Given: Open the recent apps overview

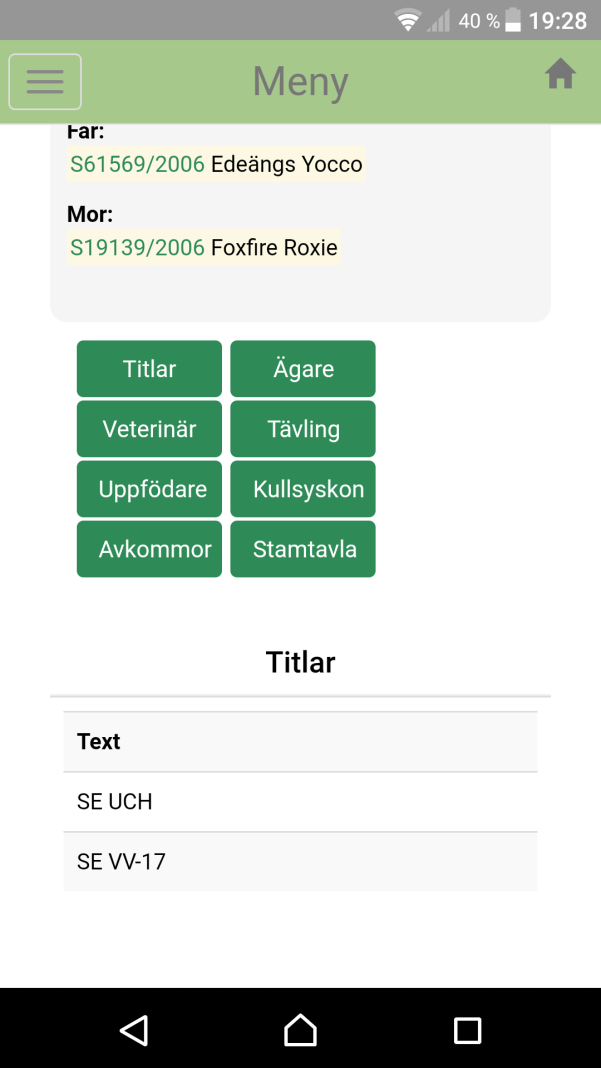Looking at the screenshot, I should click(x=467, y=1030).
